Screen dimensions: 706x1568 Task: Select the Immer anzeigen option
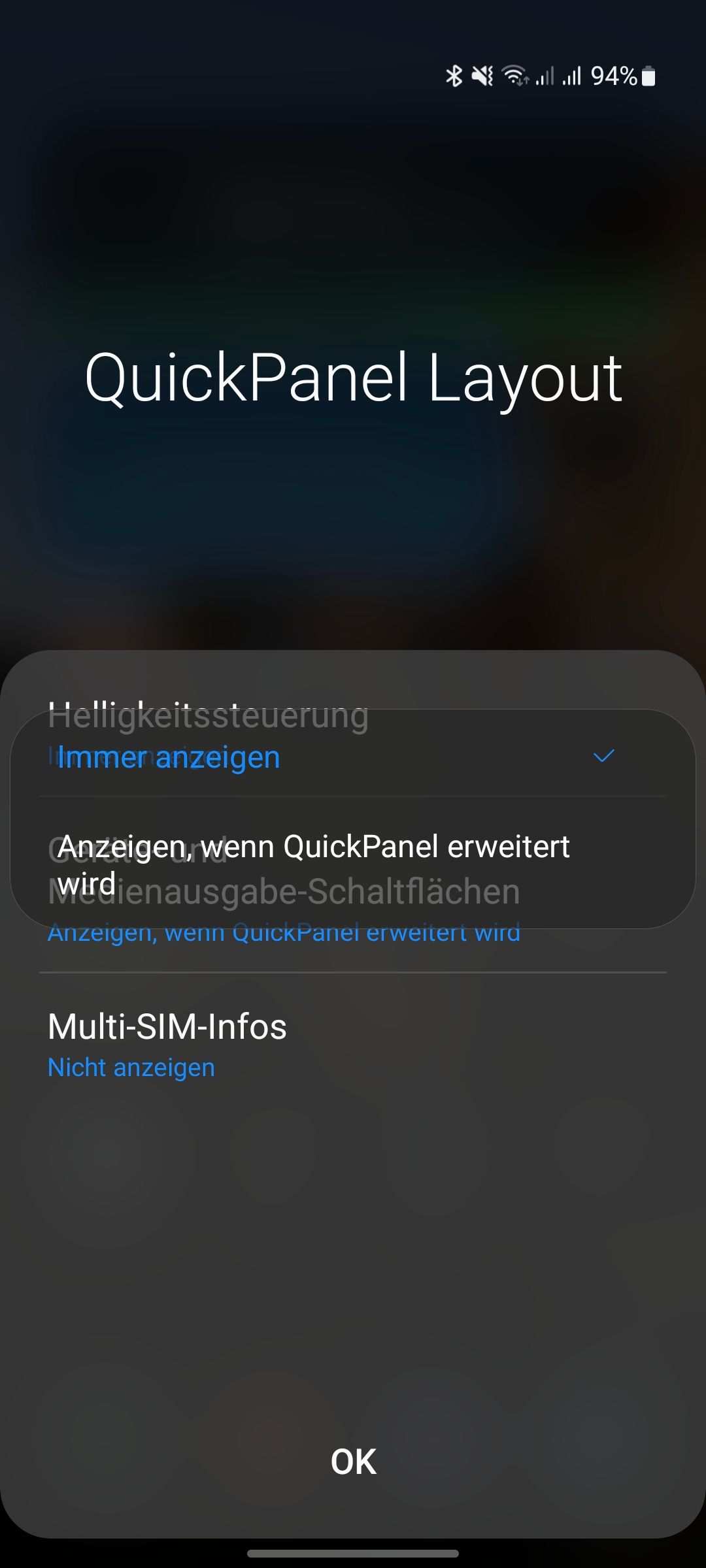click(169, 757)
